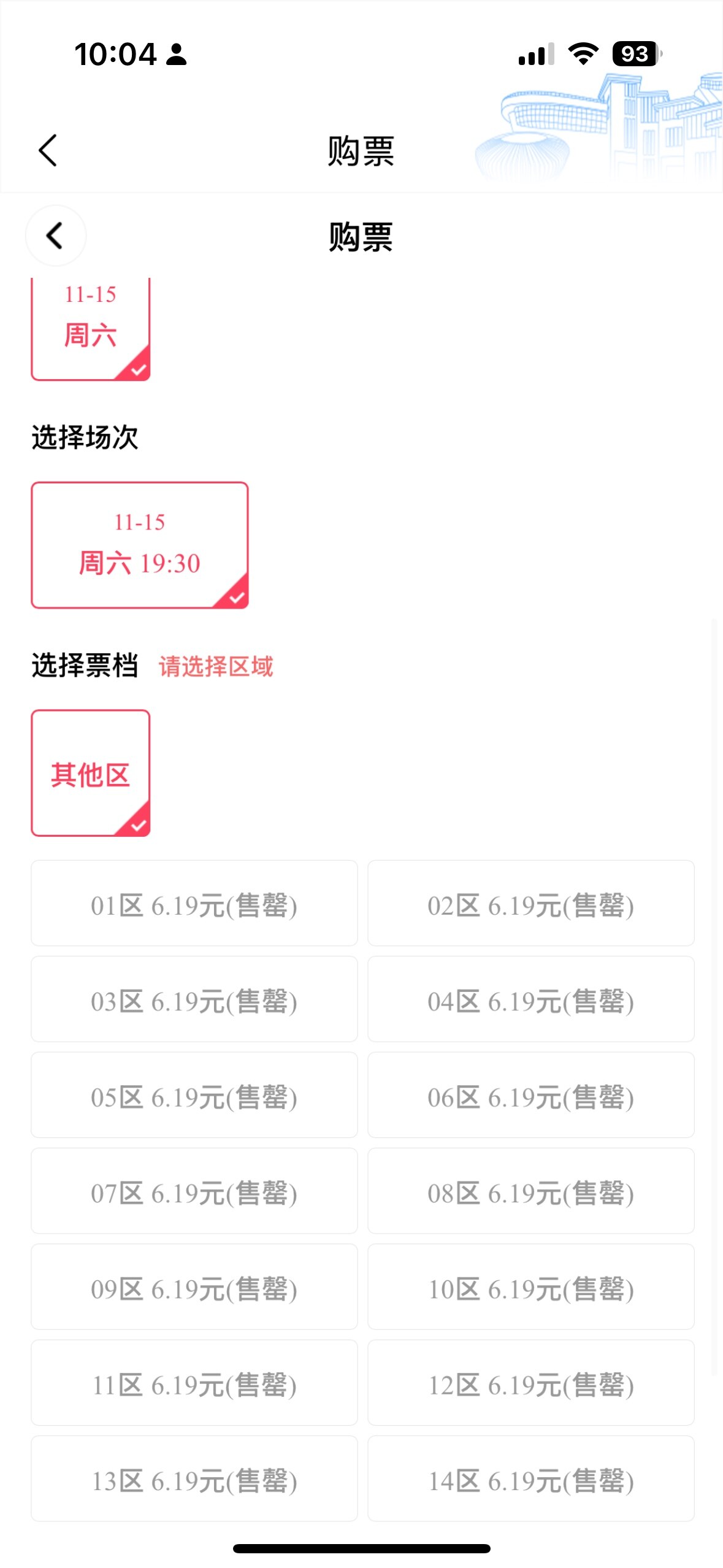Screen dimensions: 723x1568
Task: Choose 03区 6.19元 option
Action: click(194, 999)
